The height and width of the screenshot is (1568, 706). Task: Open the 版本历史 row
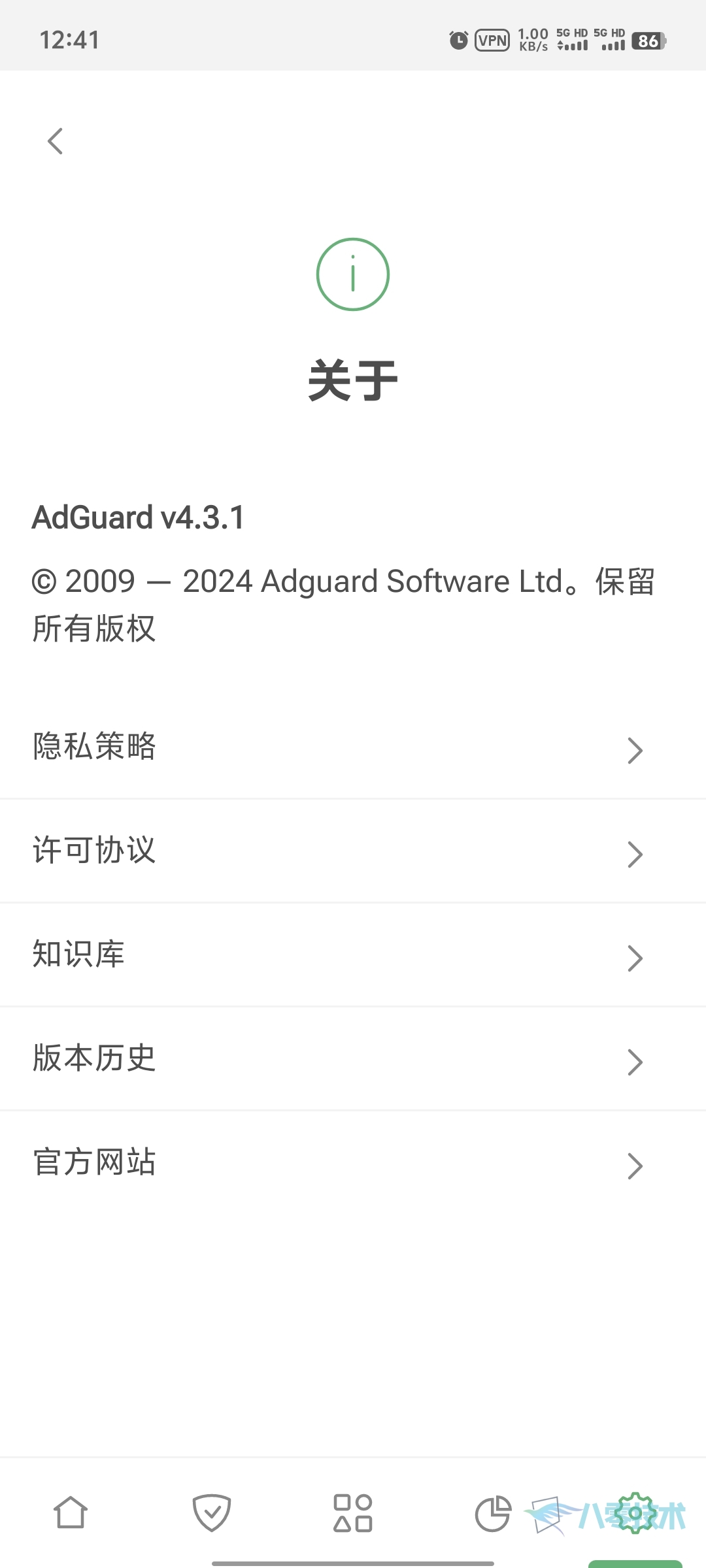coord(353,1058)
